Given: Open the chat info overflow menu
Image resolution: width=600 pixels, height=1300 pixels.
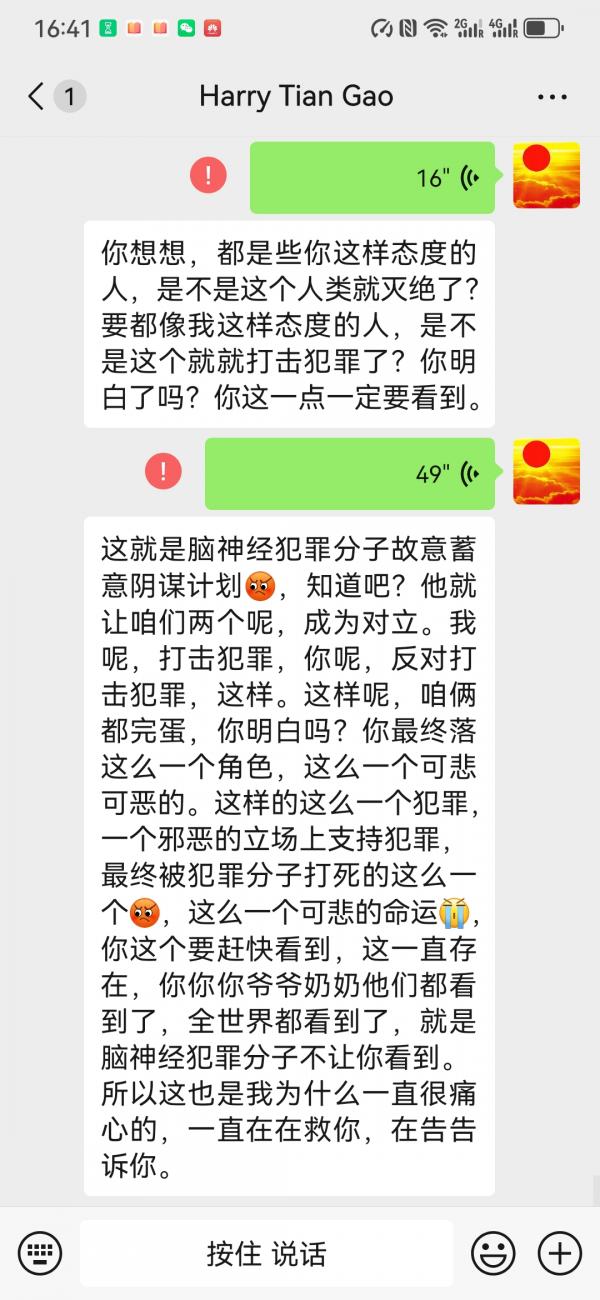Looking at the screenshot, I should coord(552,97).
